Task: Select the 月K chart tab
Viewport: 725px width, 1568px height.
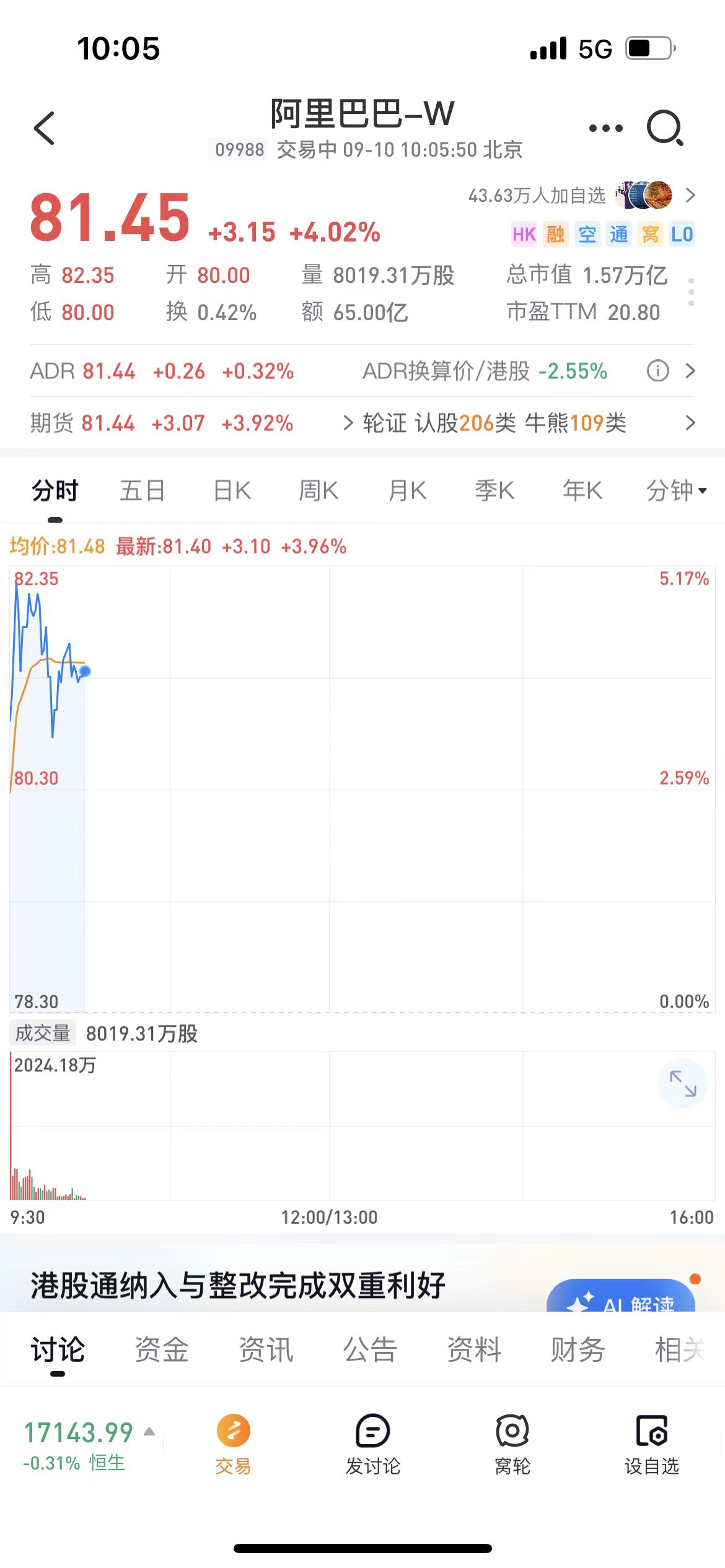Action: (407, 490)
